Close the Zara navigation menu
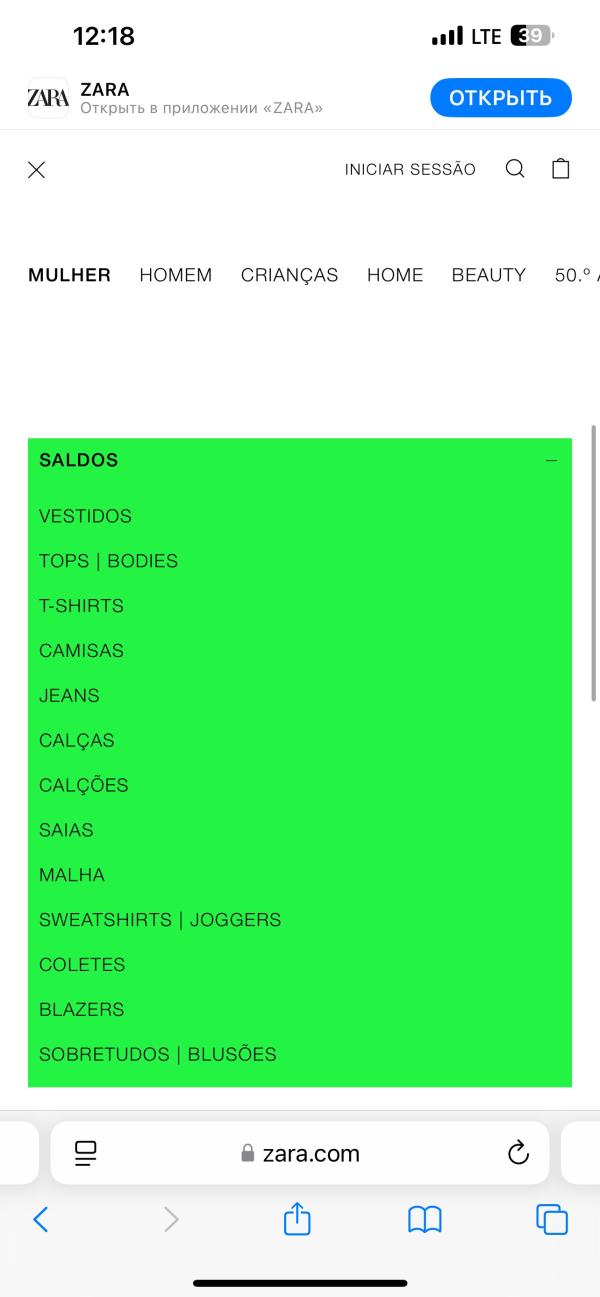Viewport: 600px width, 1297px height. [x=37, y=170]
